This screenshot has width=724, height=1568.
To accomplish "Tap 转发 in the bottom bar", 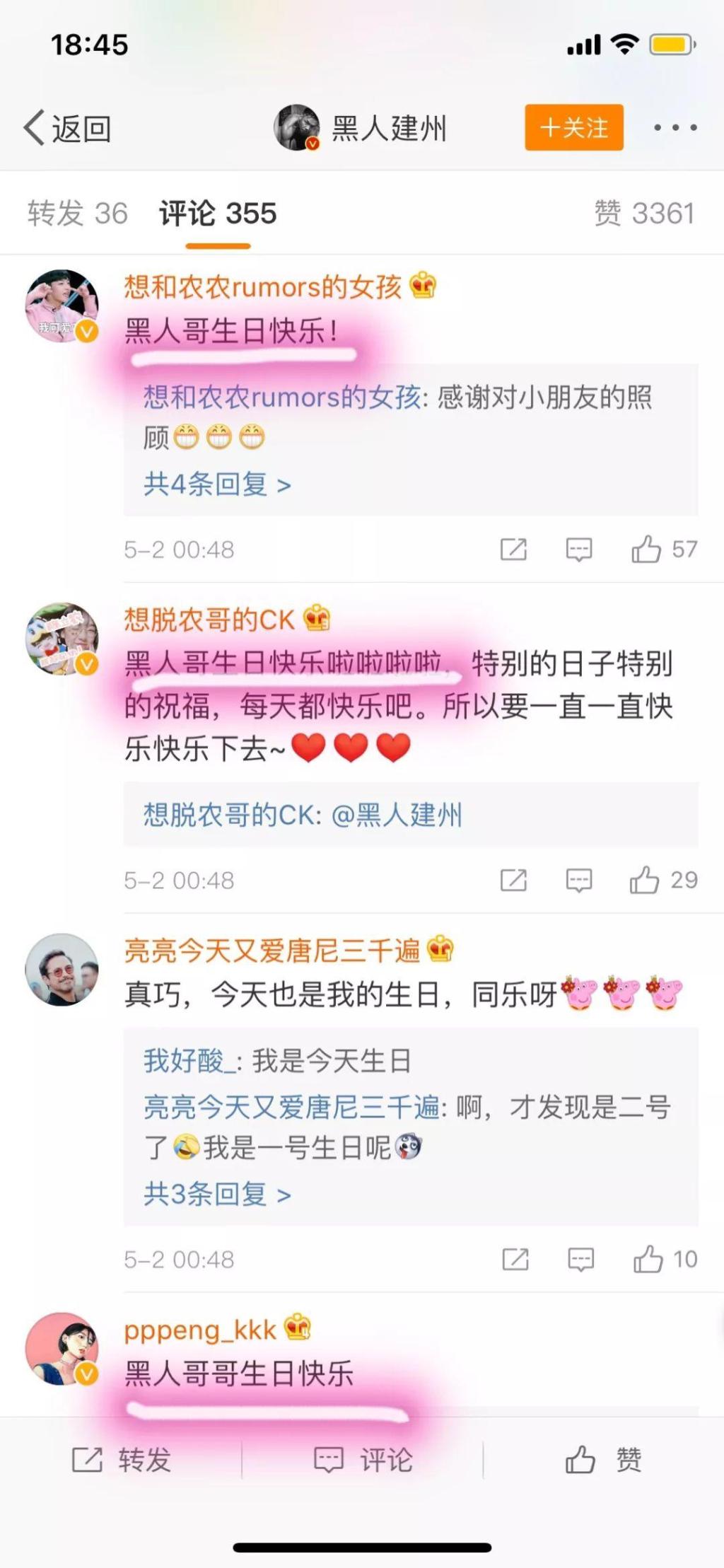I will point(122,1459).
